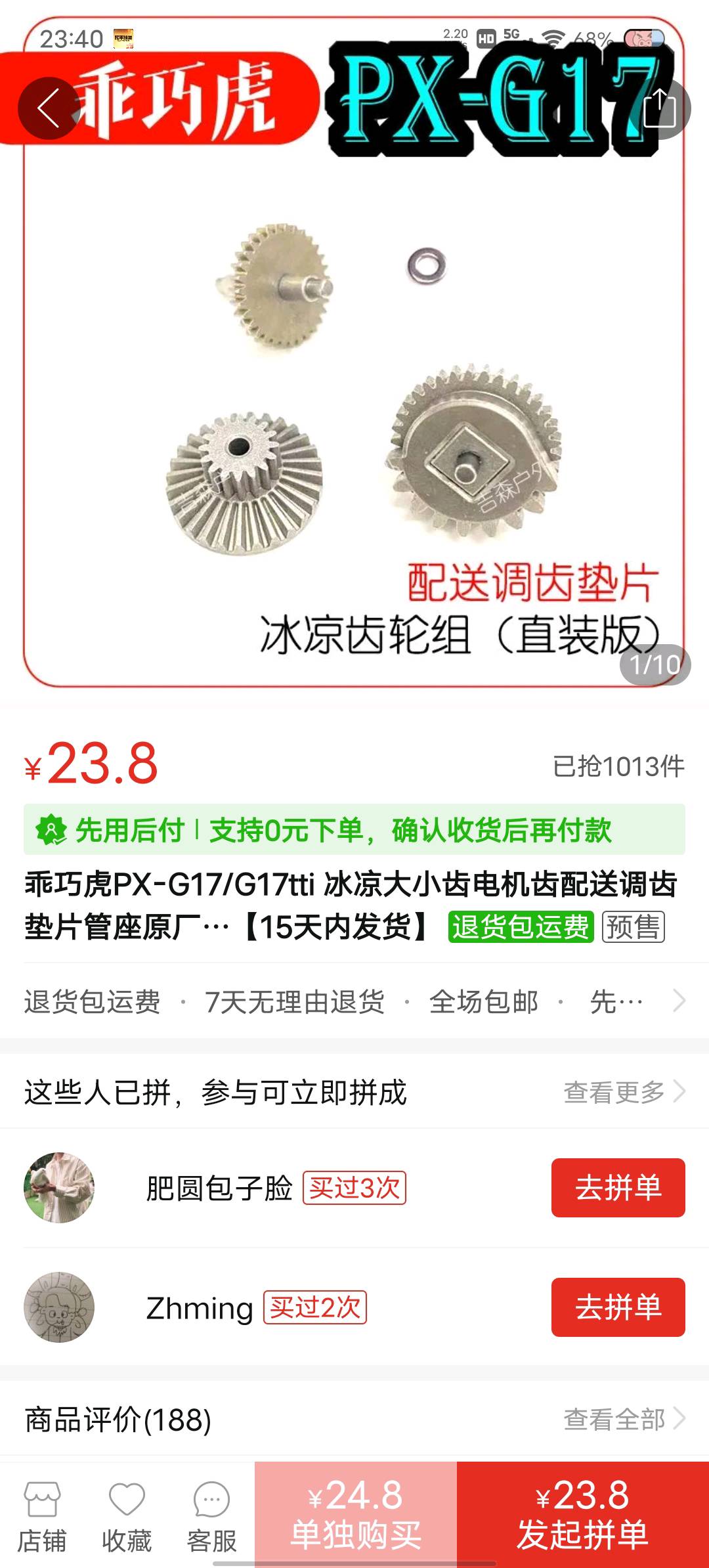Go back using the arrow icon
Image resolution: width=709 pixels, height=1568 pixels.
(49, 108)
